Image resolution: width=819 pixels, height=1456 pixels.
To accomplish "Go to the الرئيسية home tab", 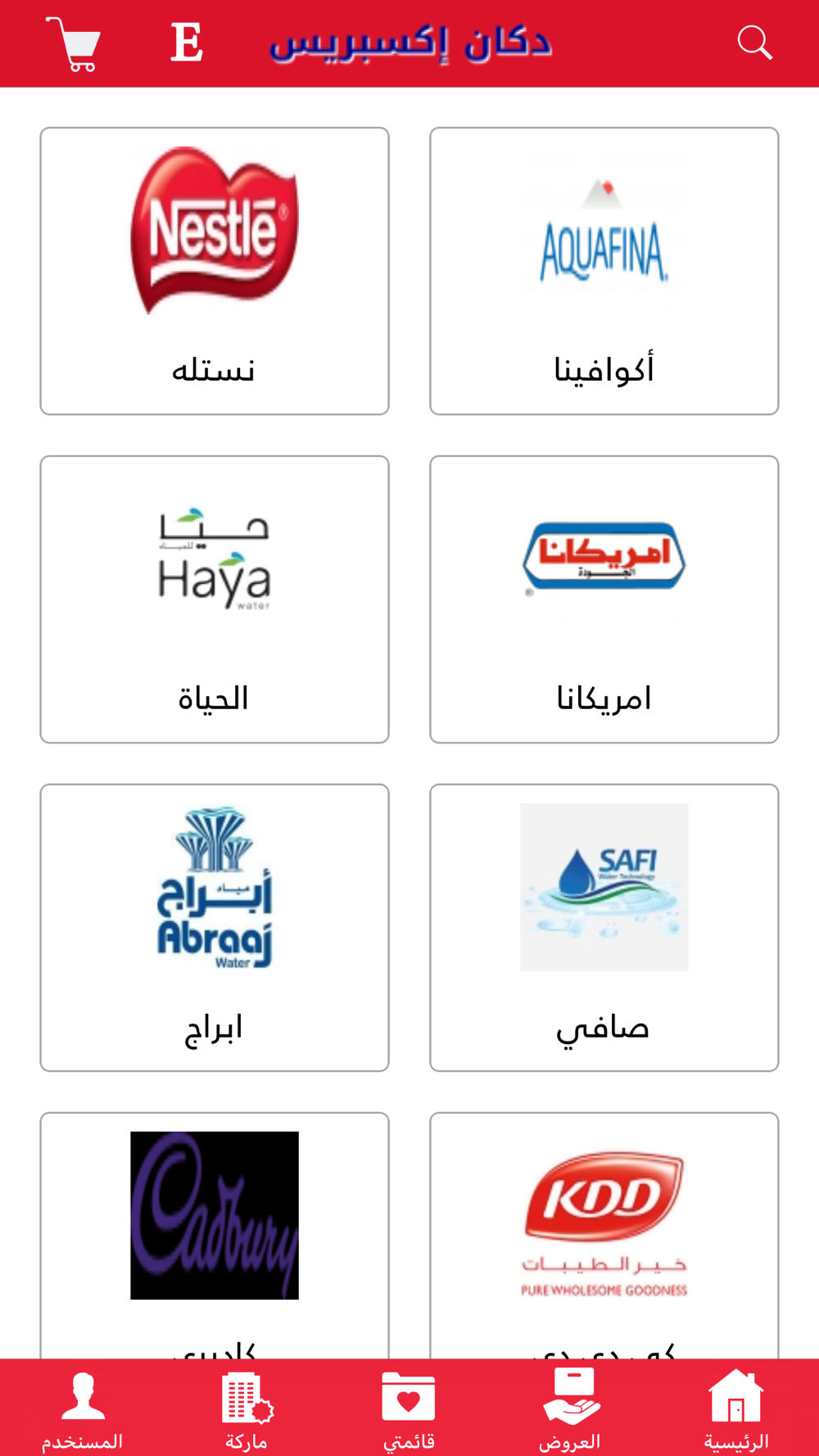I will click(x=735, y=1409).
